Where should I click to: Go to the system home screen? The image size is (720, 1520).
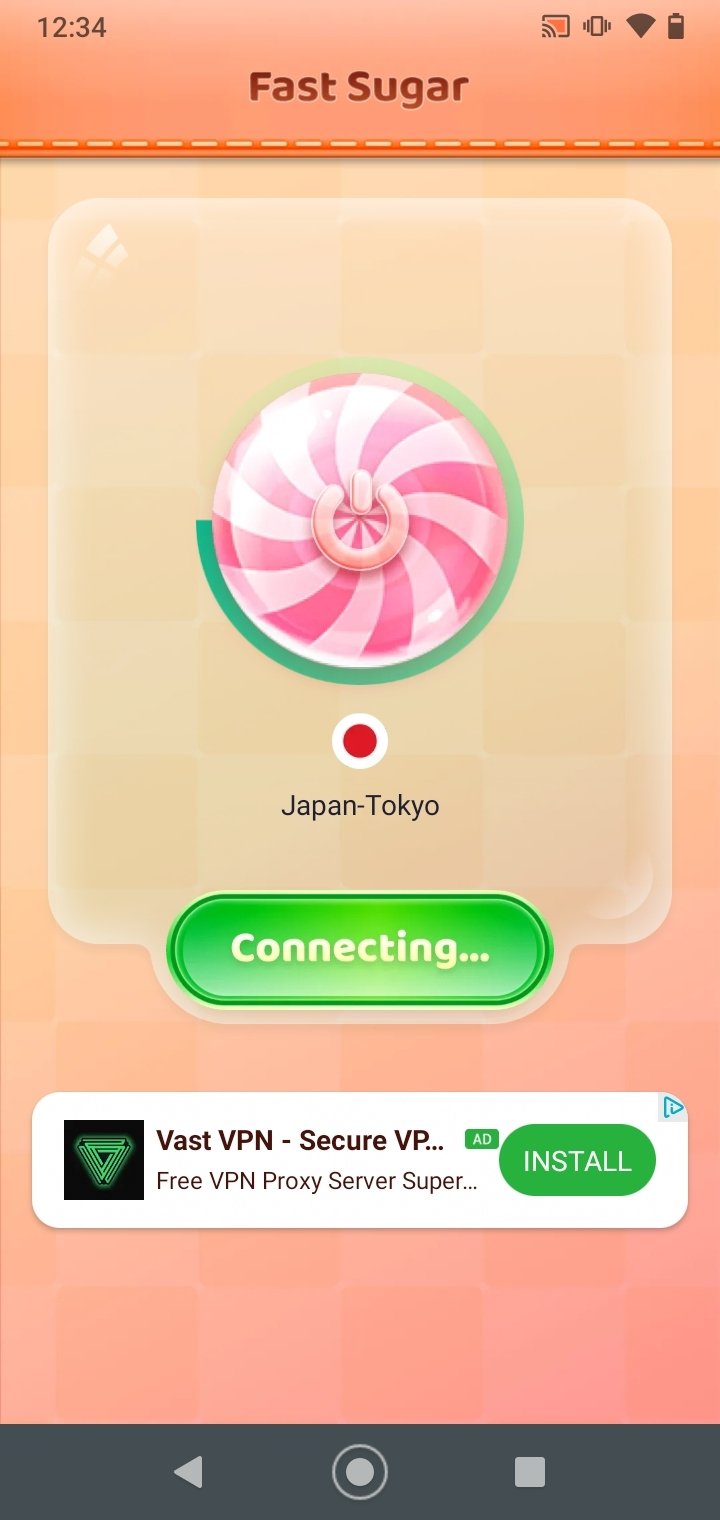pyautogui.click(x=360, y=1471)
